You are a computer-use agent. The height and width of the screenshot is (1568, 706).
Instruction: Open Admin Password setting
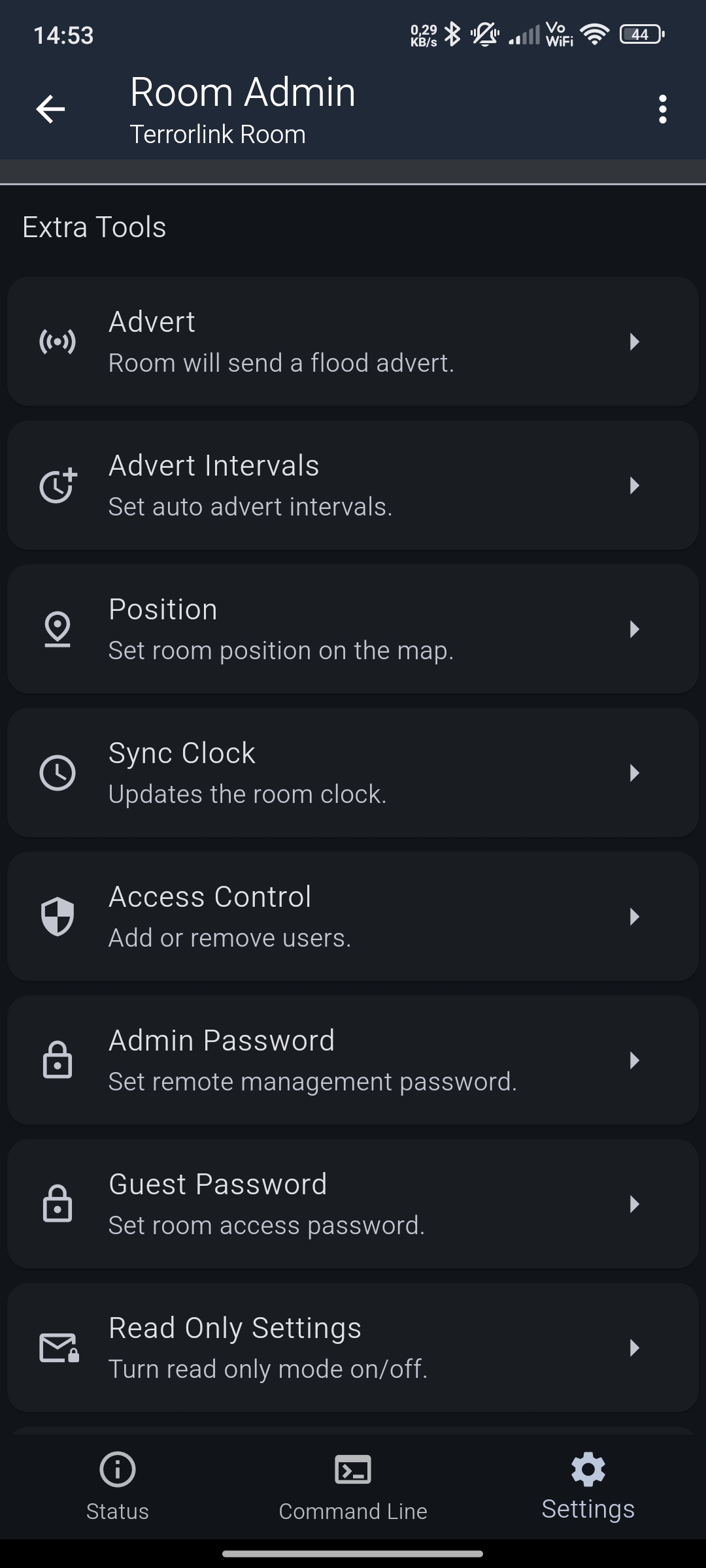(353, 1060)
